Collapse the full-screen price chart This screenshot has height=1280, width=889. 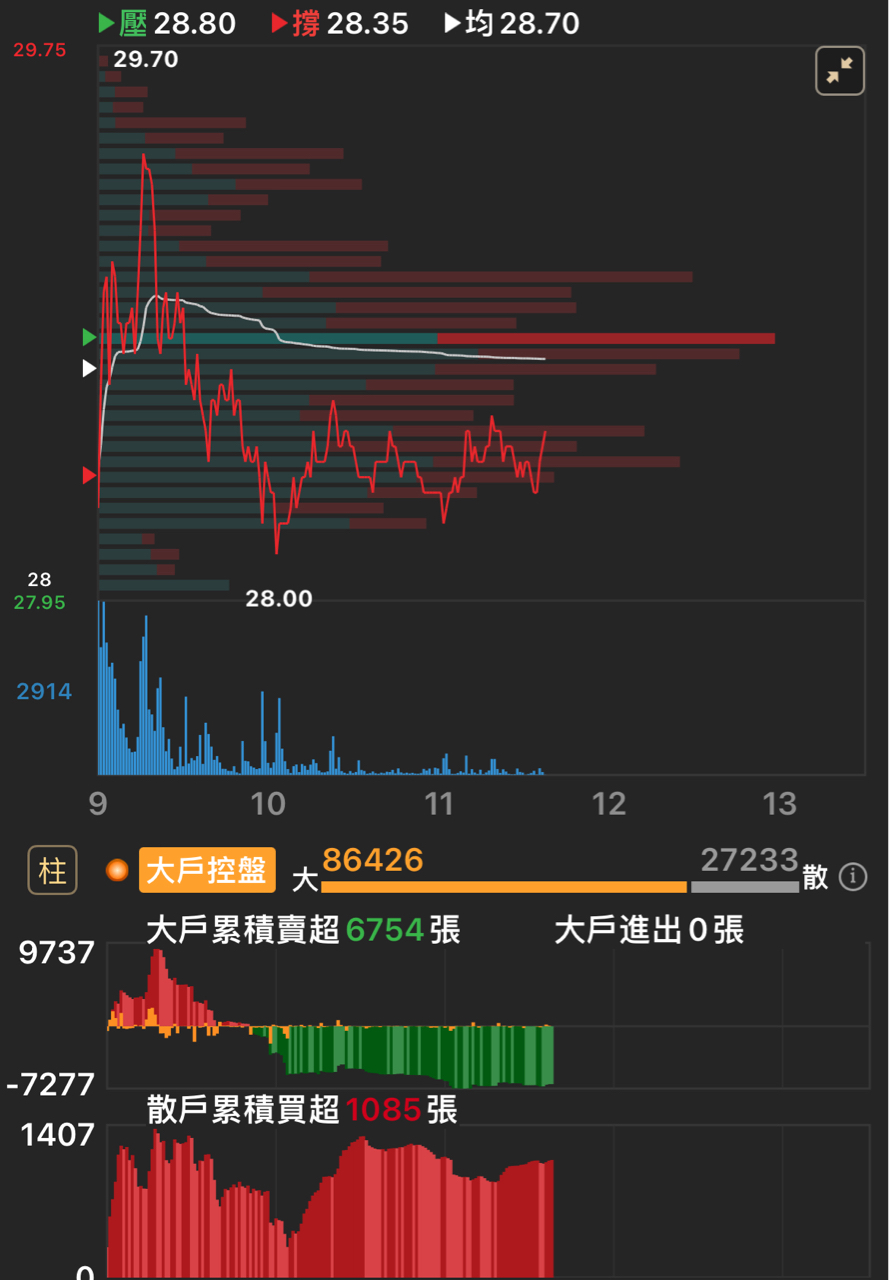(x=840, y=71)
